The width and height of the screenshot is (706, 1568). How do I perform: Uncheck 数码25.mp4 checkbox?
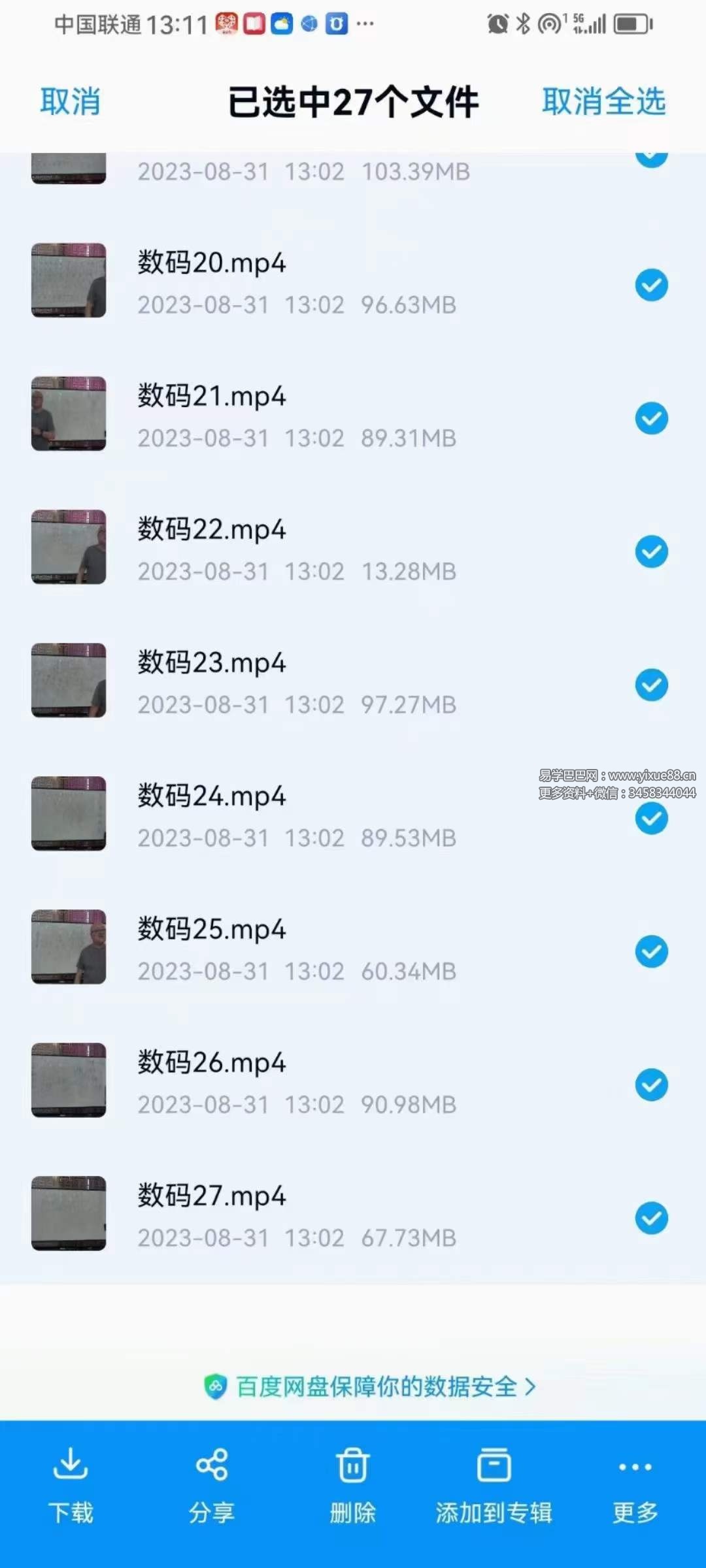(651, 951)
